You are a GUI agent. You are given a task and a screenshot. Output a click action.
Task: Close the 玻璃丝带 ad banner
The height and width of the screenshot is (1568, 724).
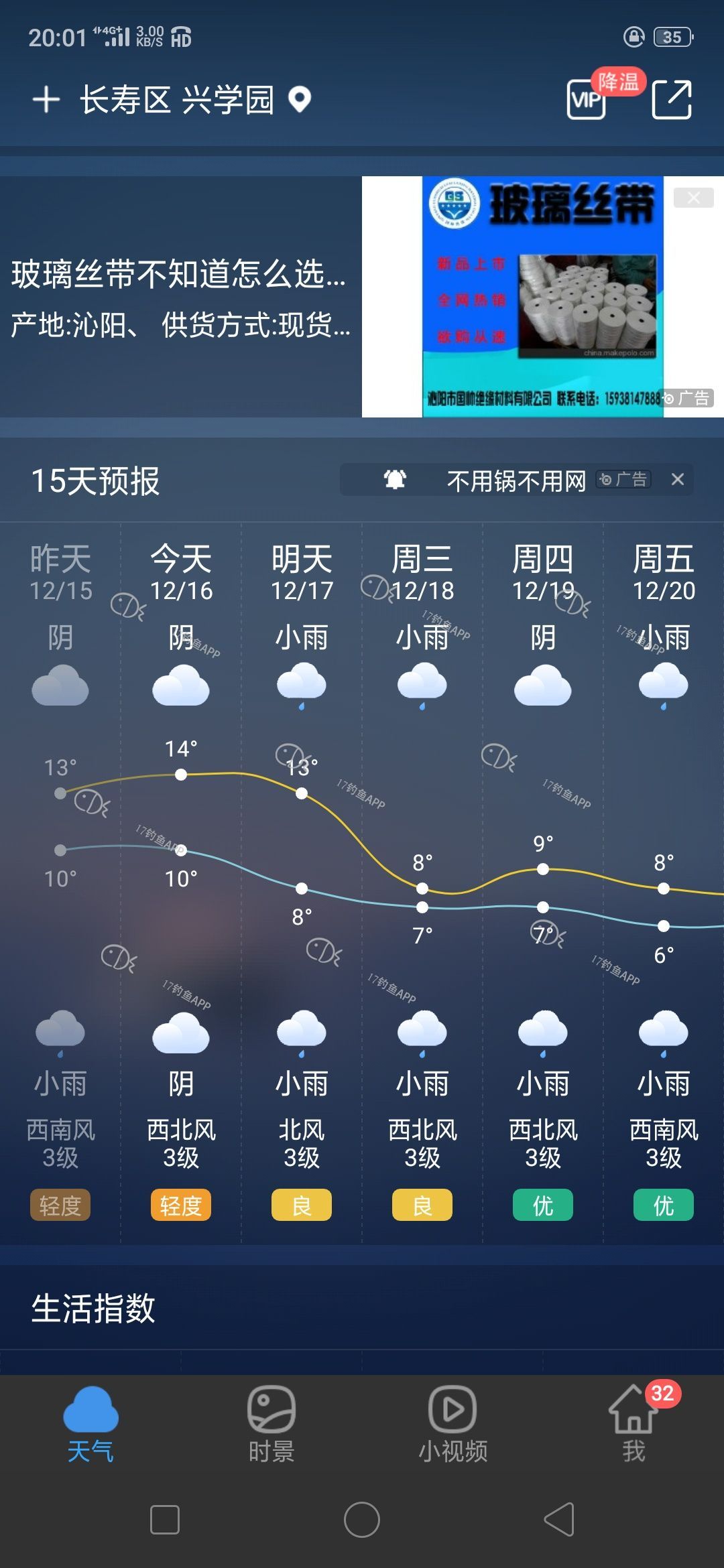point(694,198)
